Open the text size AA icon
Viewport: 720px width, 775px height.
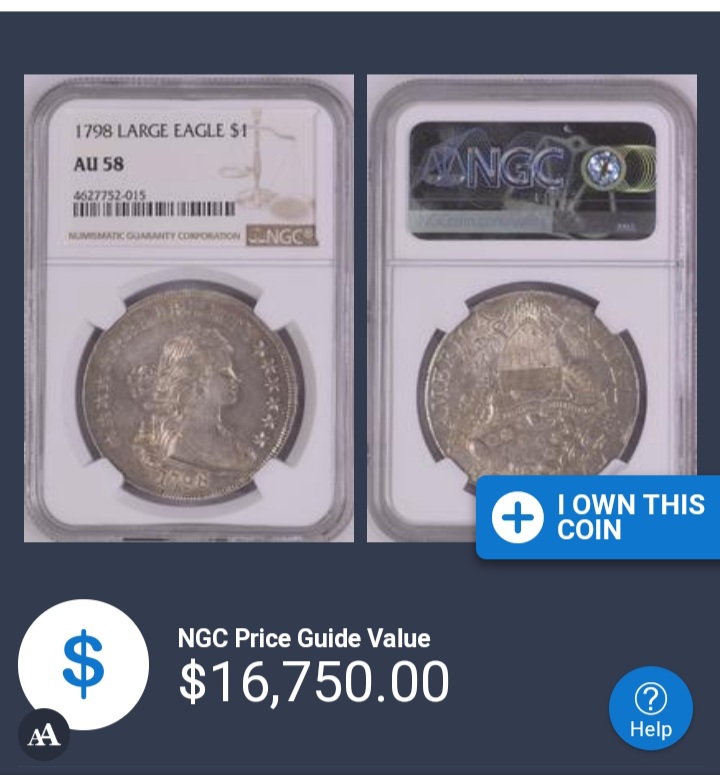point(43,735)
